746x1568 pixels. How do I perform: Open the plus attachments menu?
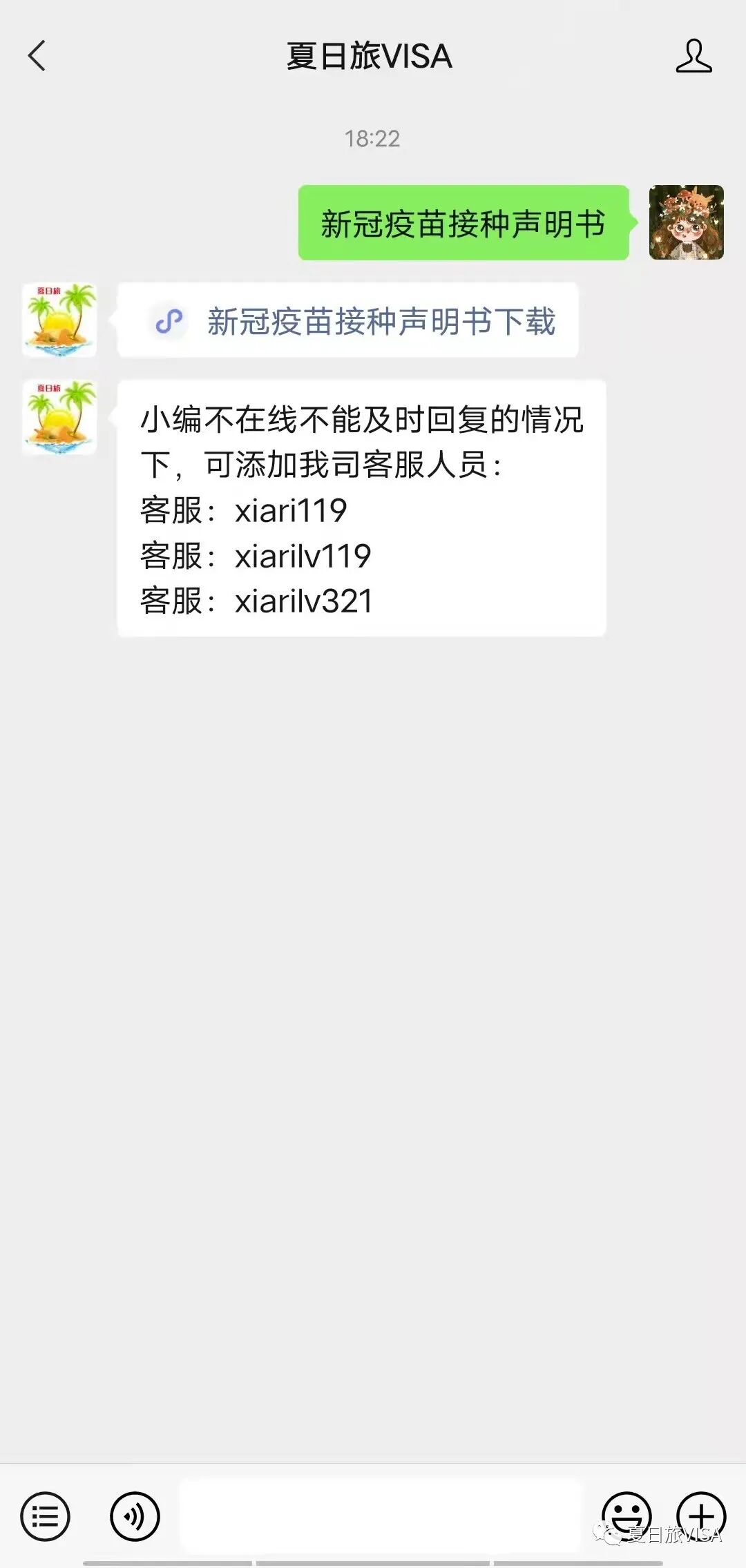pos(701,1516)
